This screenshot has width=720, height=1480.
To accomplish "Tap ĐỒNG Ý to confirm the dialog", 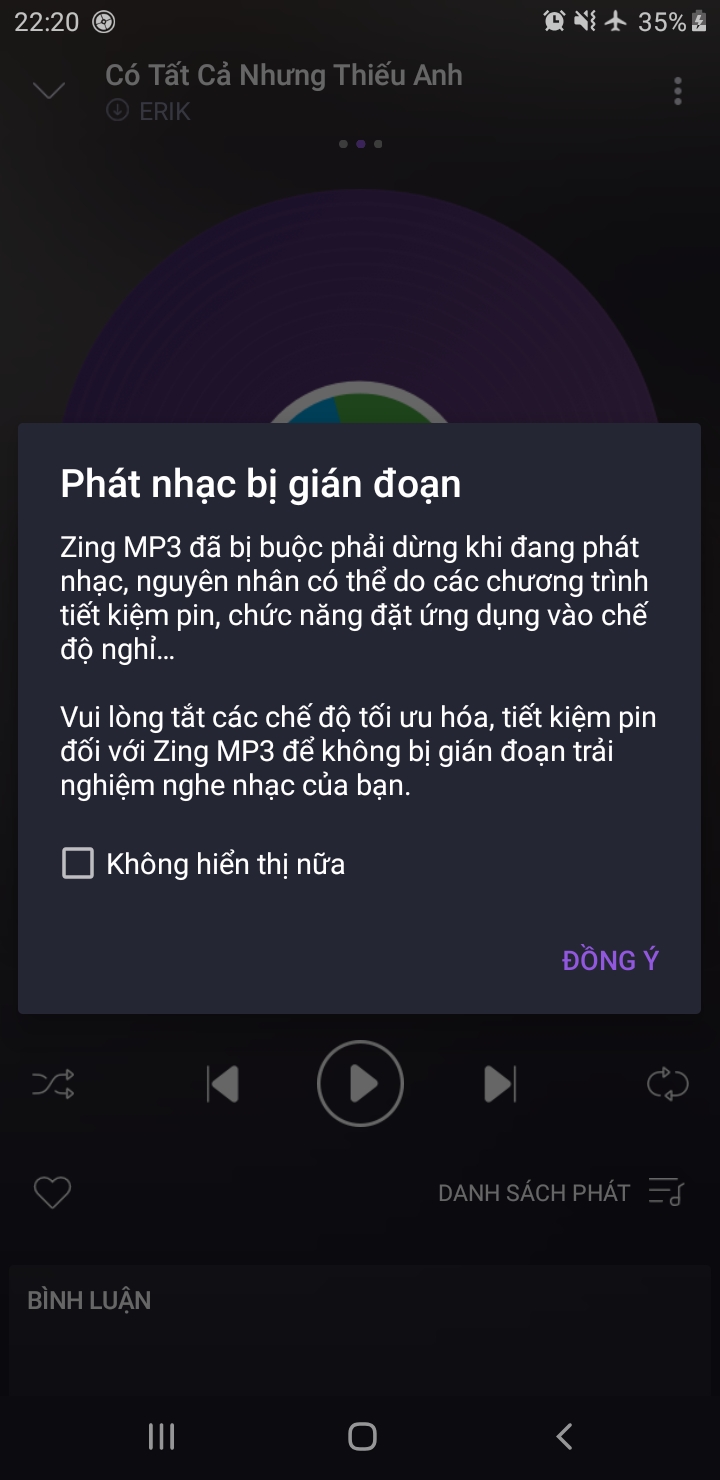I will click(610, 960).
